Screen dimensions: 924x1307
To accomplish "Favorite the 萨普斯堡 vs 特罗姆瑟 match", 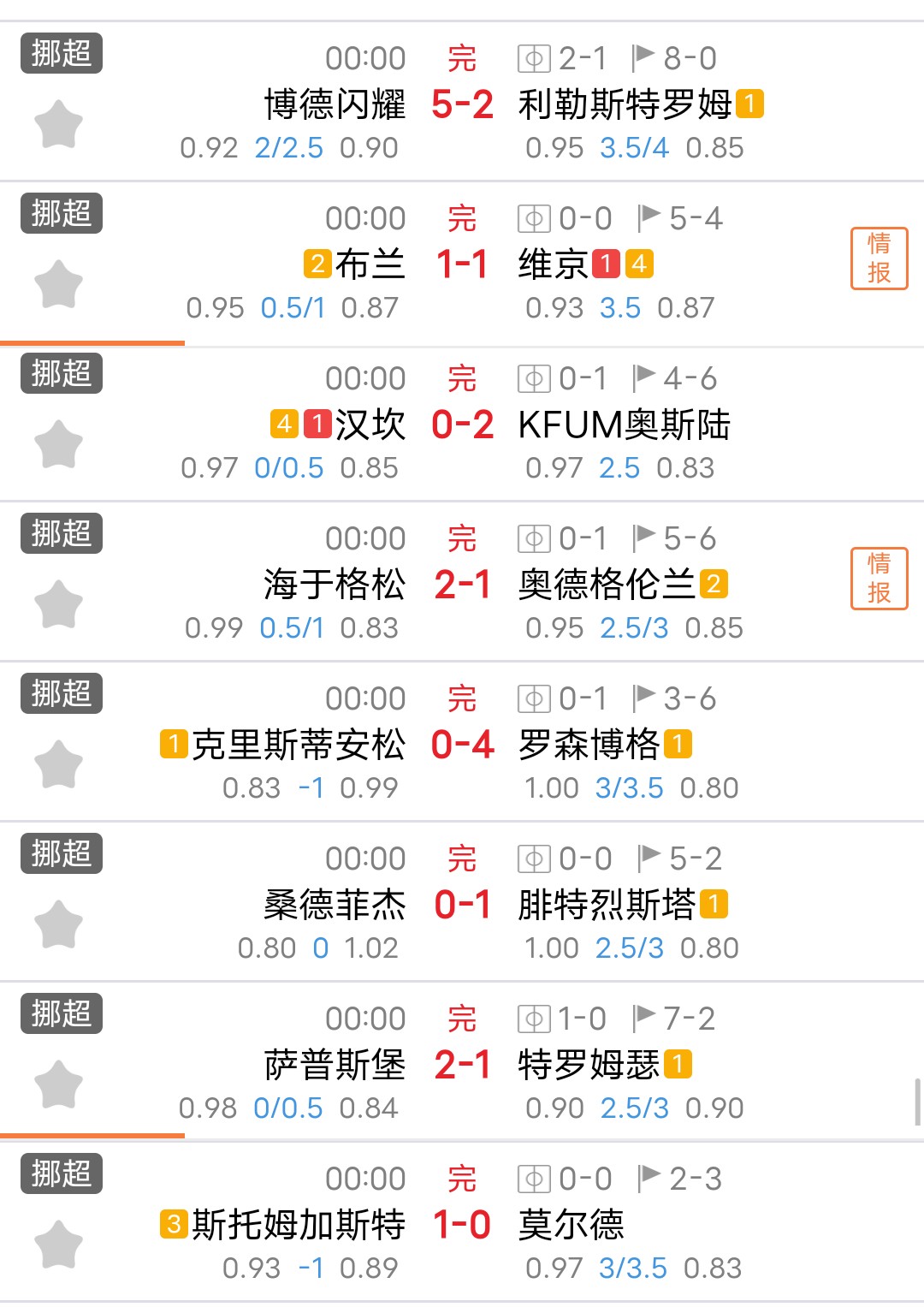I will [x=58, y=1084].
